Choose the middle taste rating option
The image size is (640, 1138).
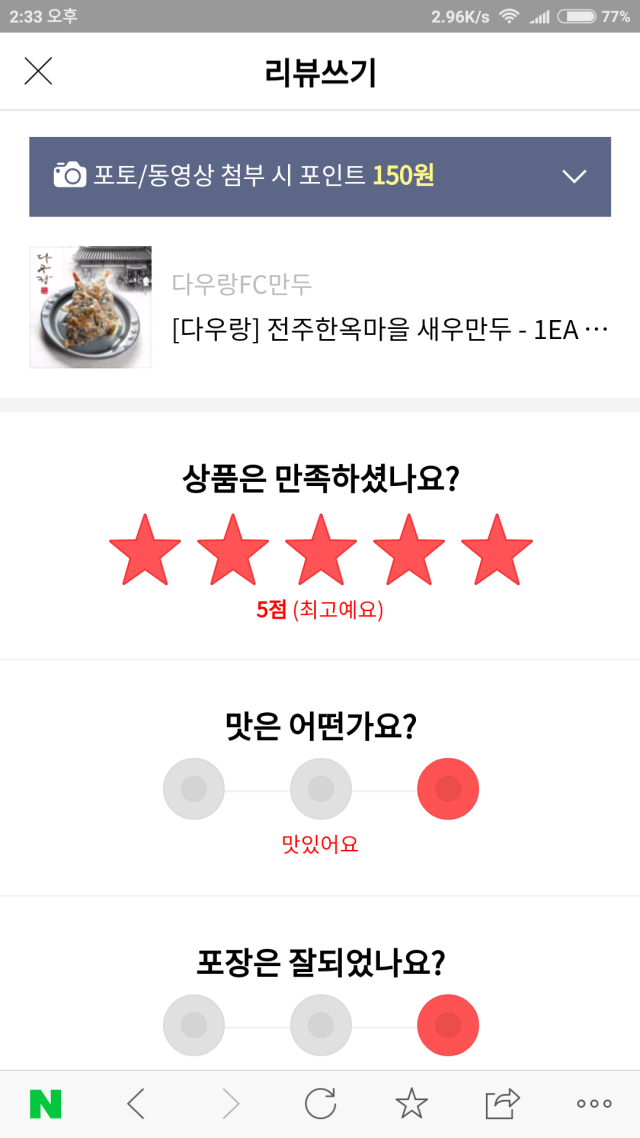tap(321, 789)
